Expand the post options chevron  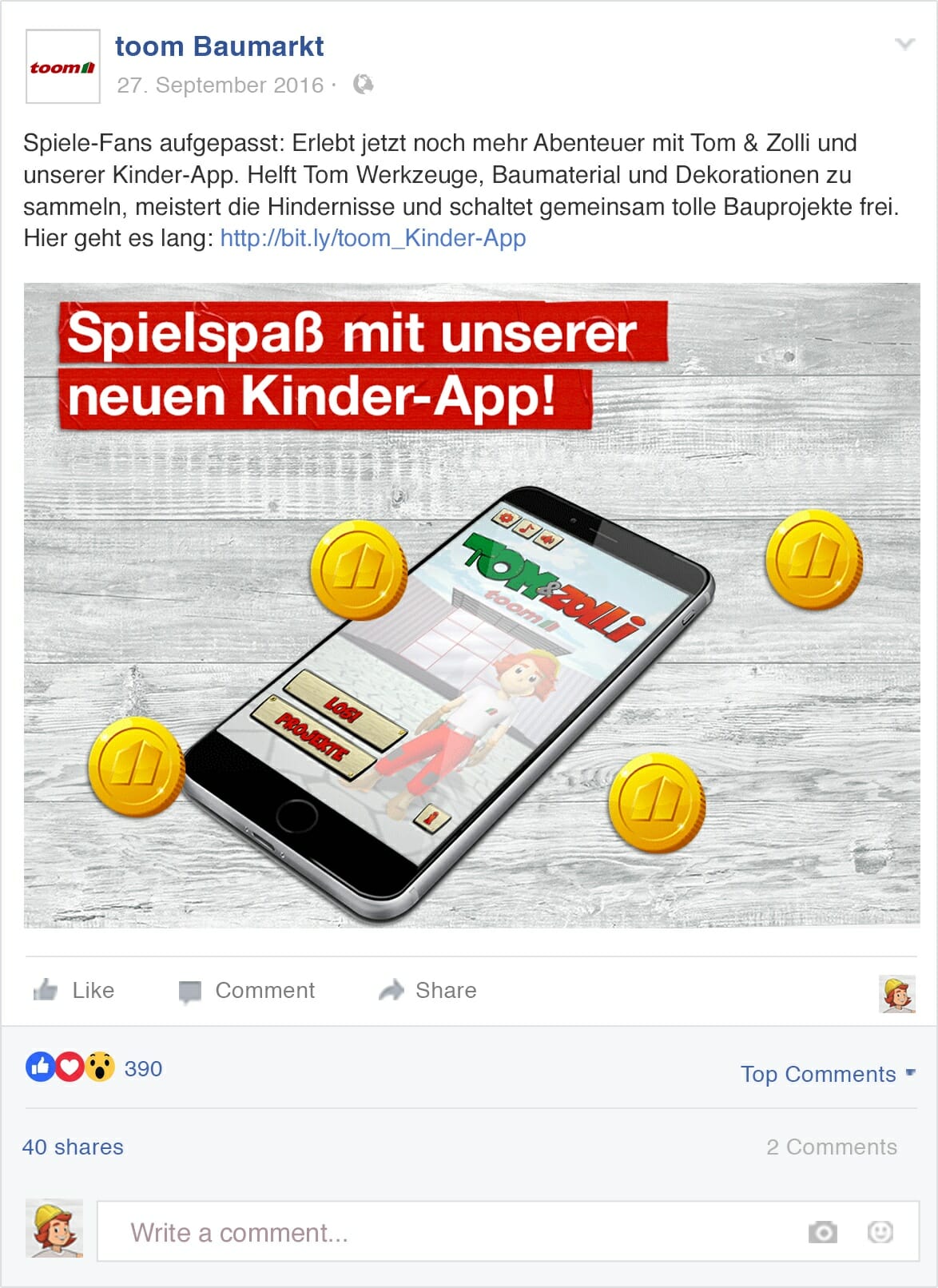point(904,44)
